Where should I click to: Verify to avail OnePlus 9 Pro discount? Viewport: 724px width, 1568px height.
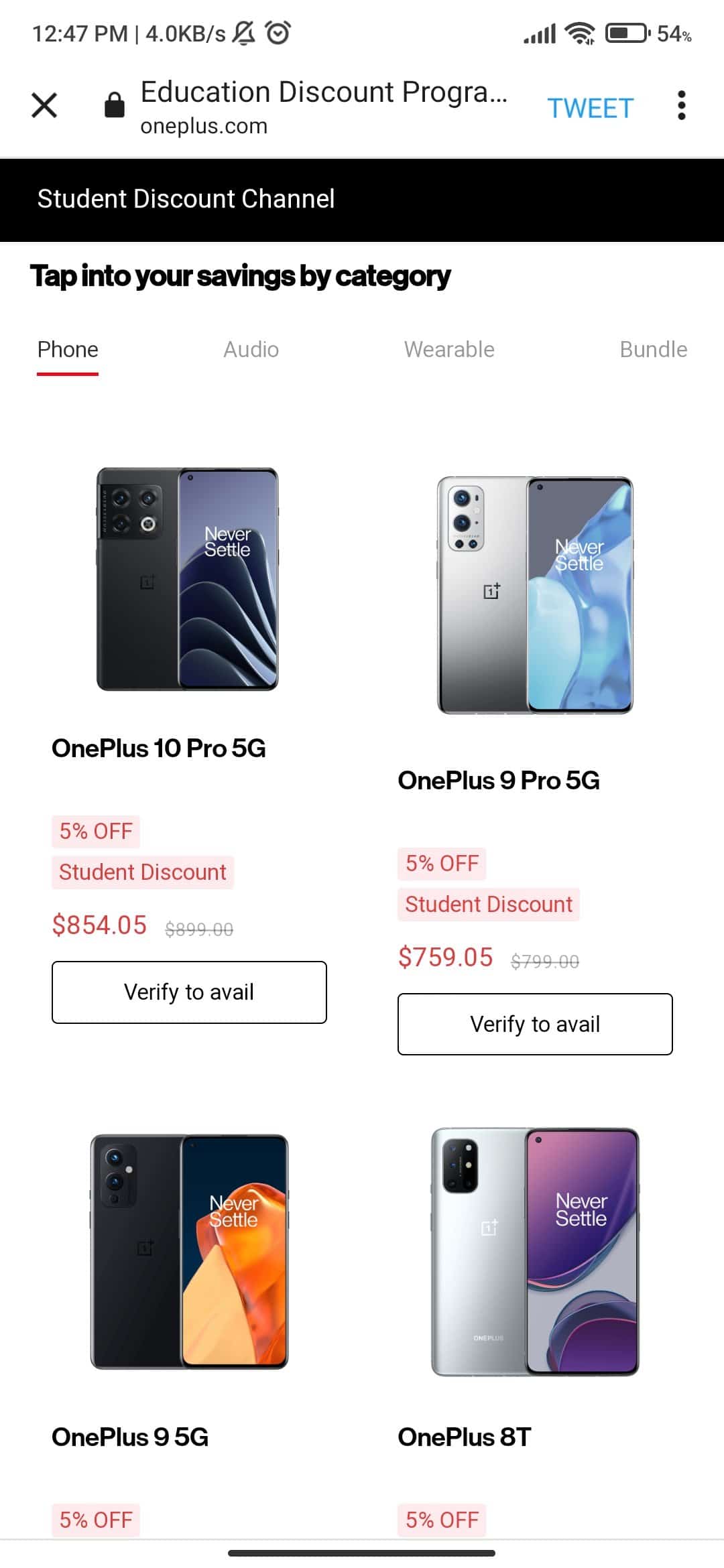[x=534, y=1024]
